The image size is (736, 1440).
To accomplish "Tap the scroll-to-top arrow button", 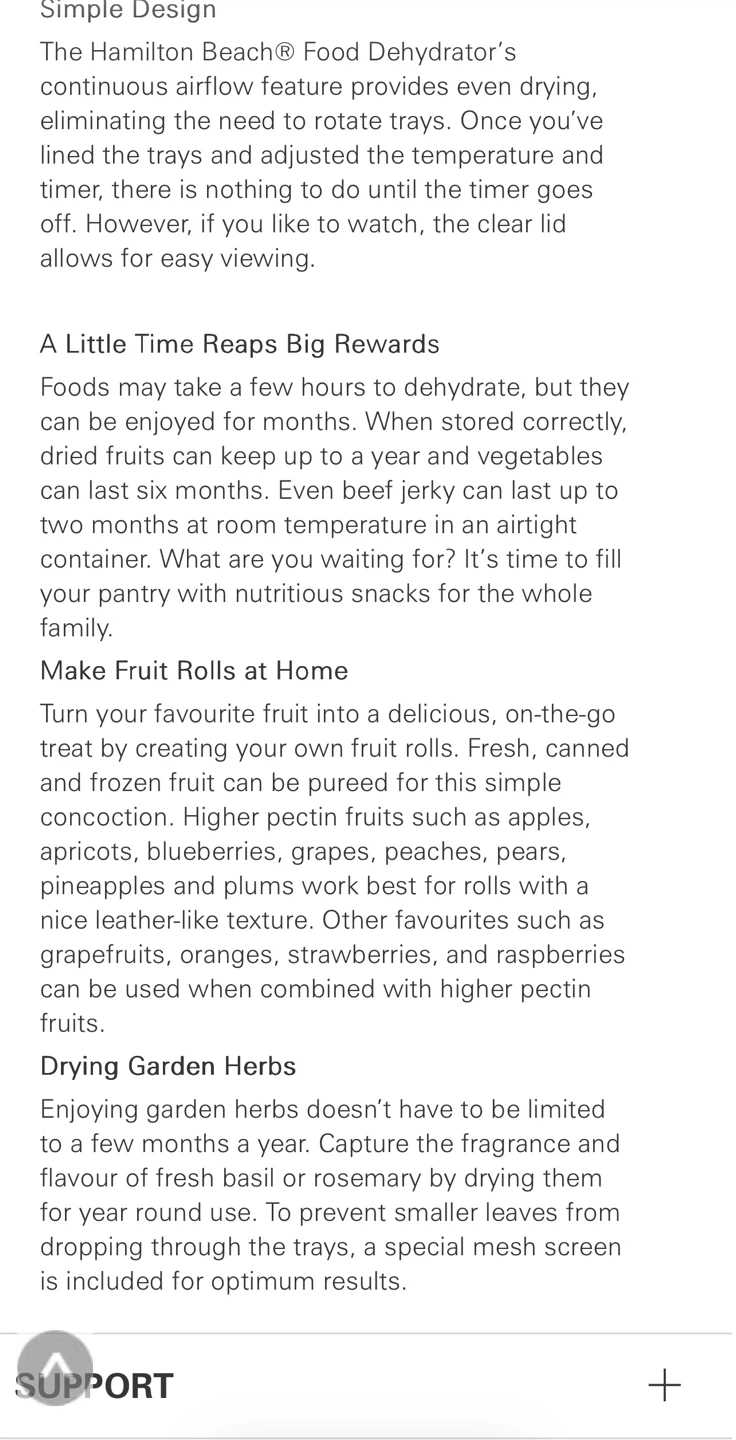I will (55, 1367).
